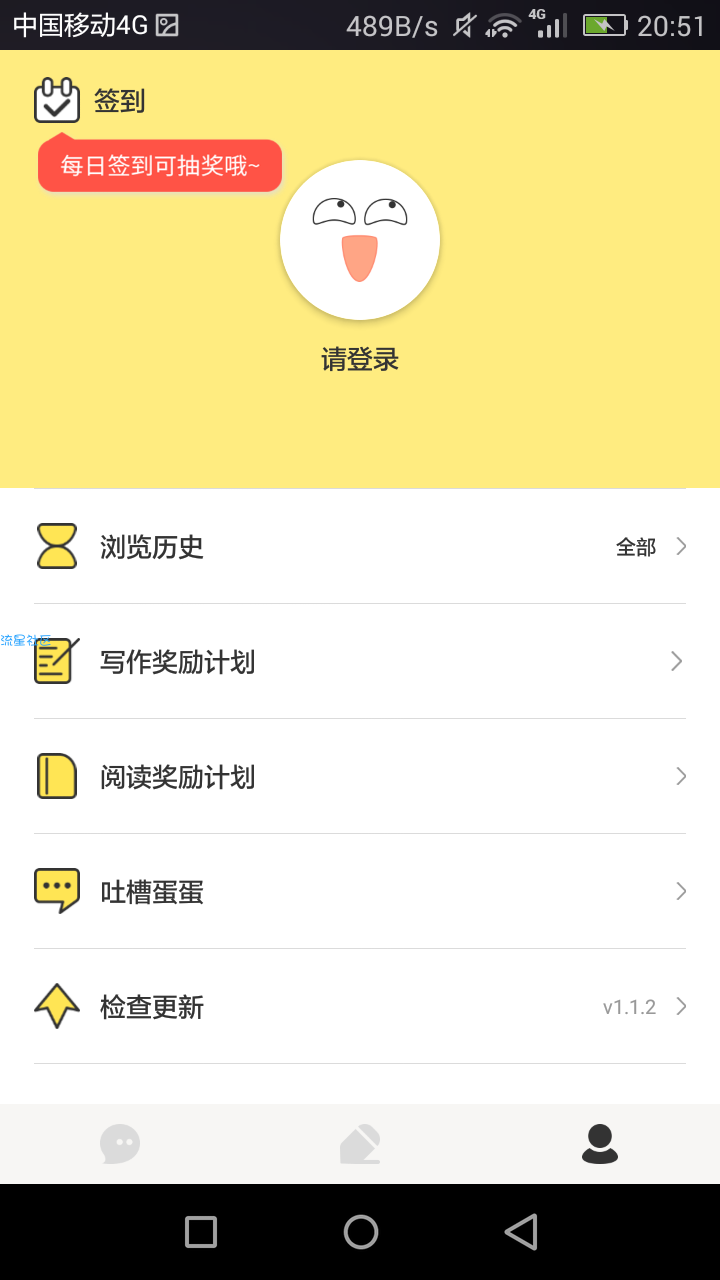Open 浏览历史 browsing history
Viewport: 720px width, 1280px height.
pyautogui.click(x=360, y=547)
